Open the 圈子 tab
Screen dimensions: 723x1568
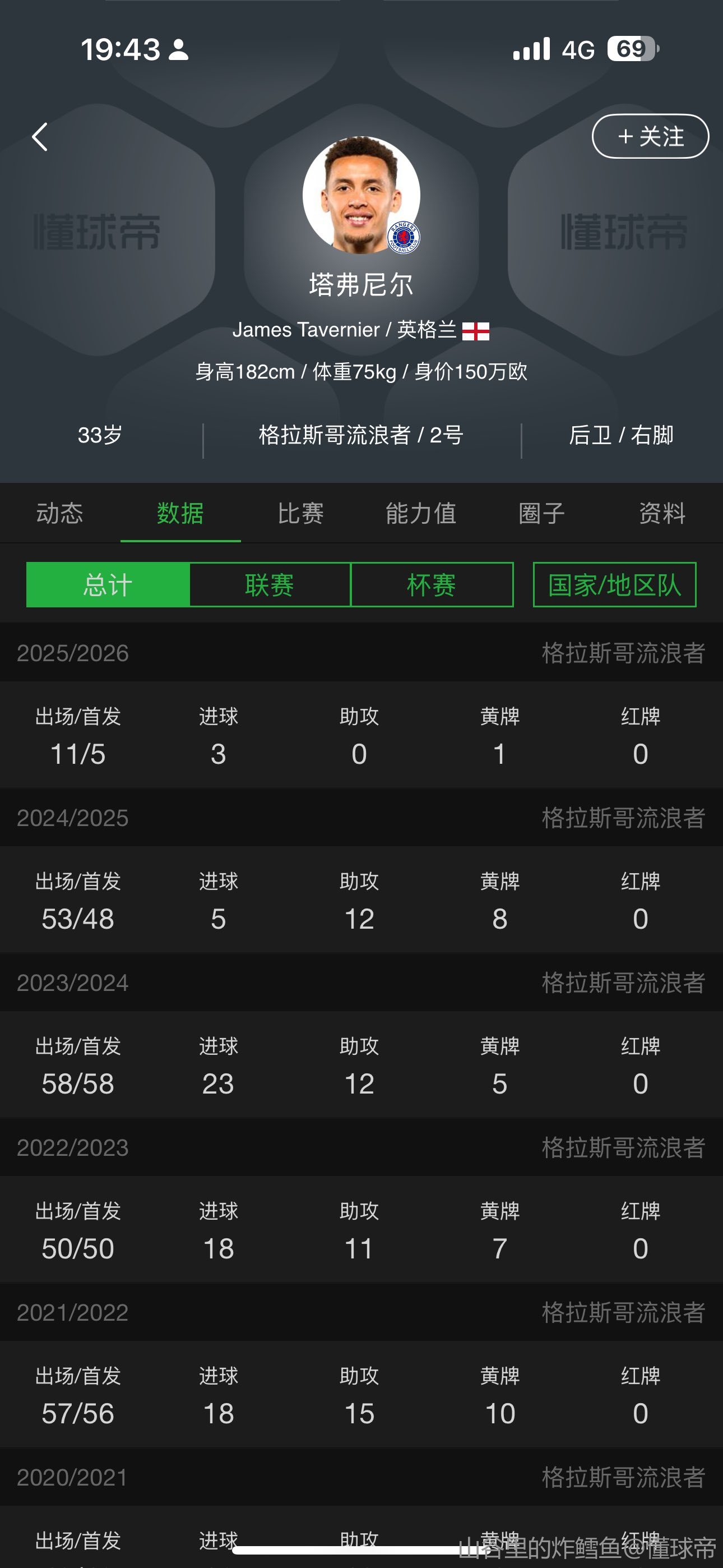coord(541,513)
